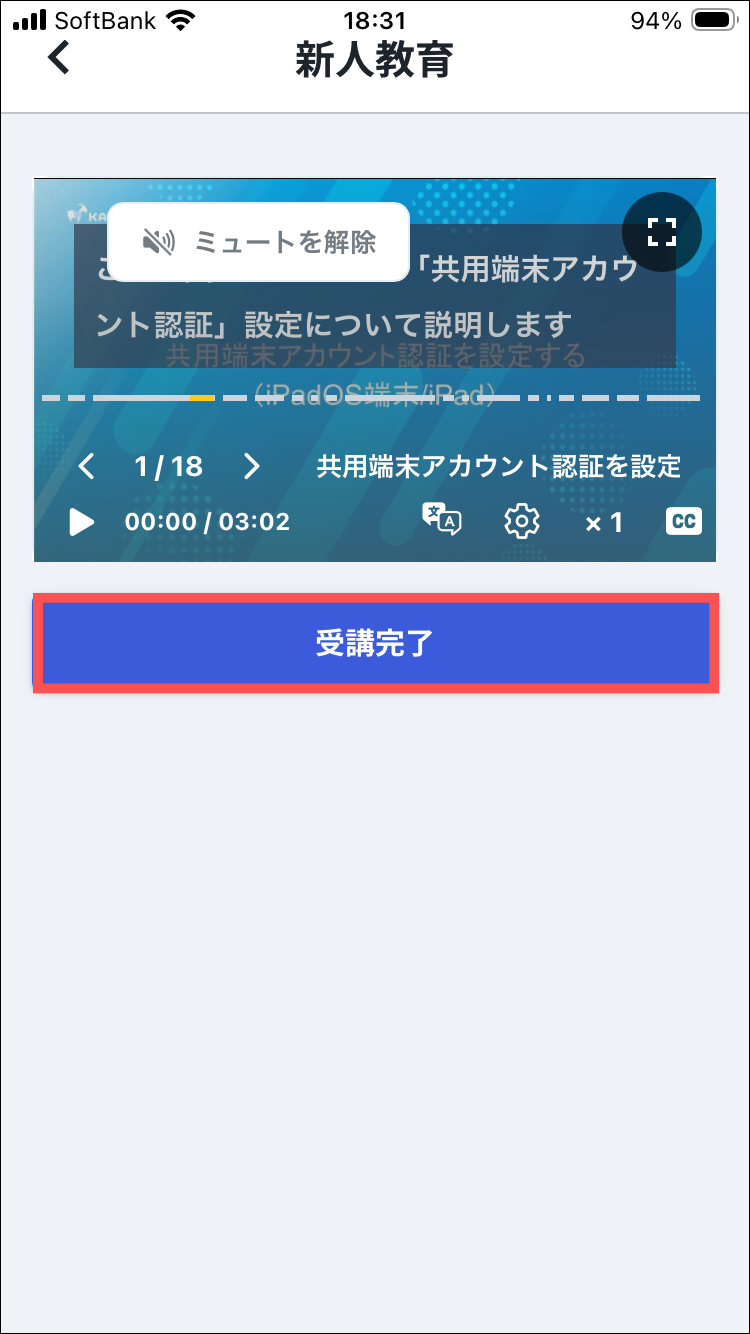
Task: Open video settings gear
Action: point(522,521)
